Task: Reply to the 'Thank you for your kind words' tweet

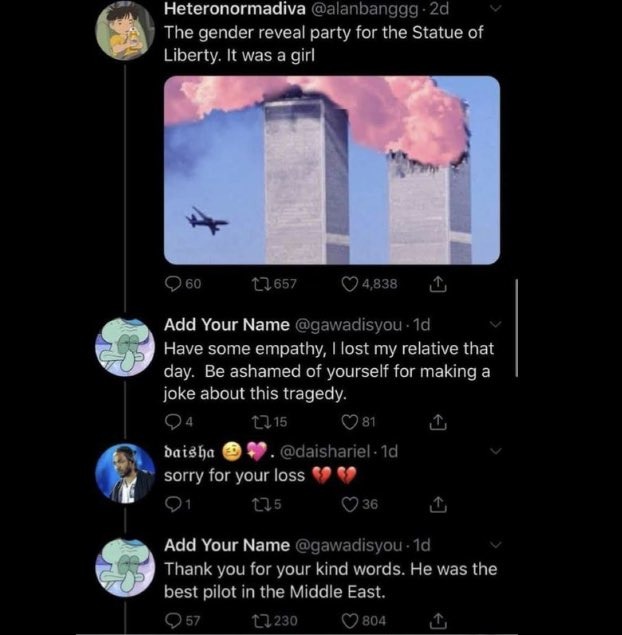Action: click(172, 620)
